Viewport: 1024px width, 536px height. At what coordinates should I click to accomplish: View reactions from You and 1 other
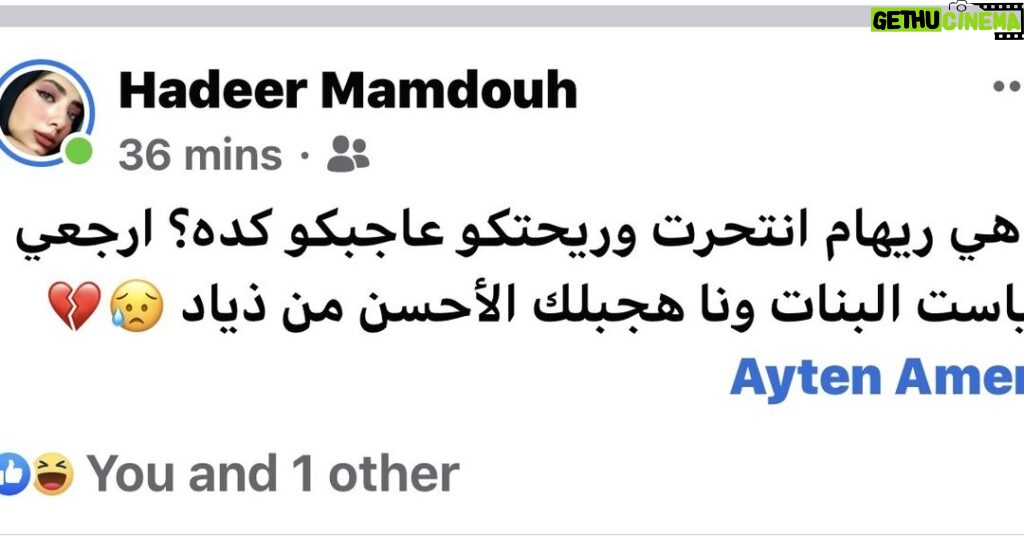(x=272, y=474)
